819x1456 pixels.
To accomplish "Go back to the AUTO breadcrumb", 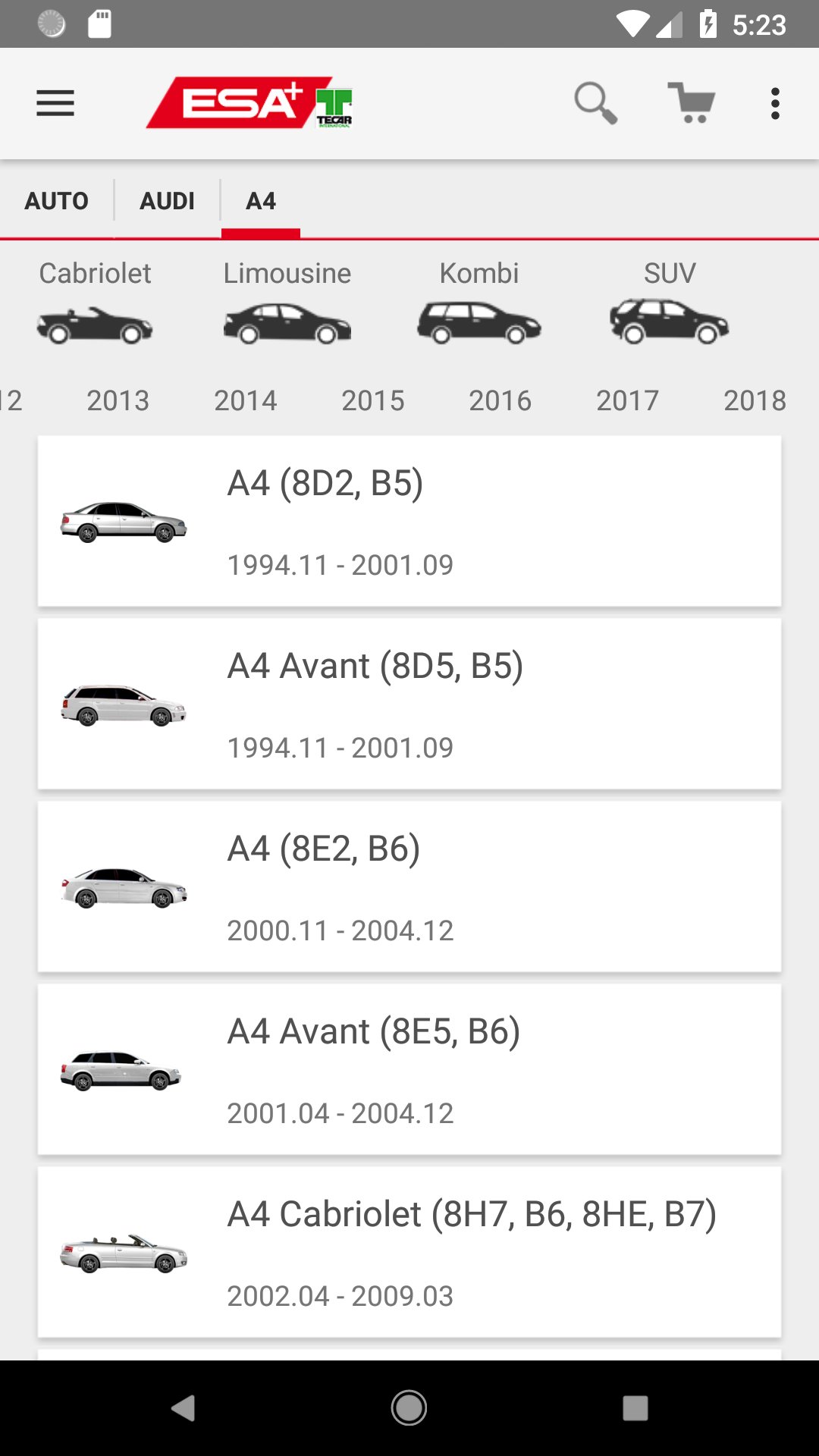I will pyautogui.click(x=57, y=201).
